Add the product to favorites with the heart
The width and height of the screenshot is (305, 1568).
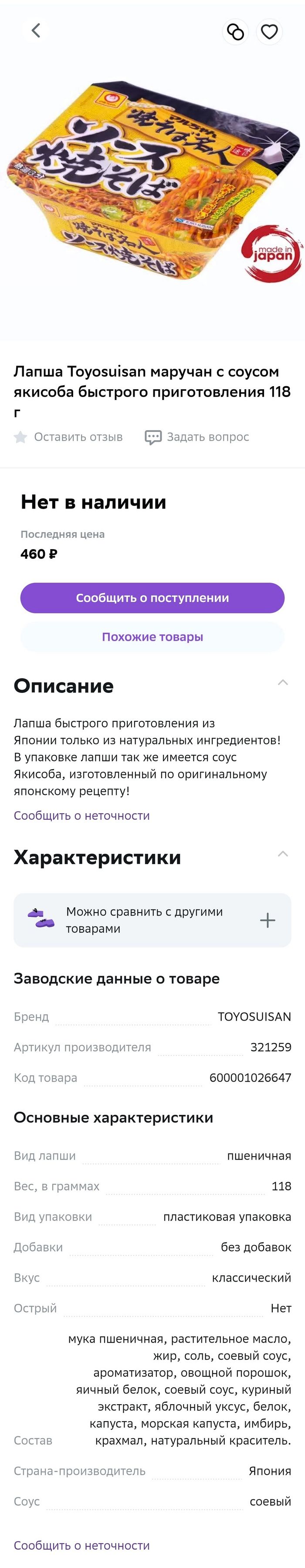pos(269,31)
